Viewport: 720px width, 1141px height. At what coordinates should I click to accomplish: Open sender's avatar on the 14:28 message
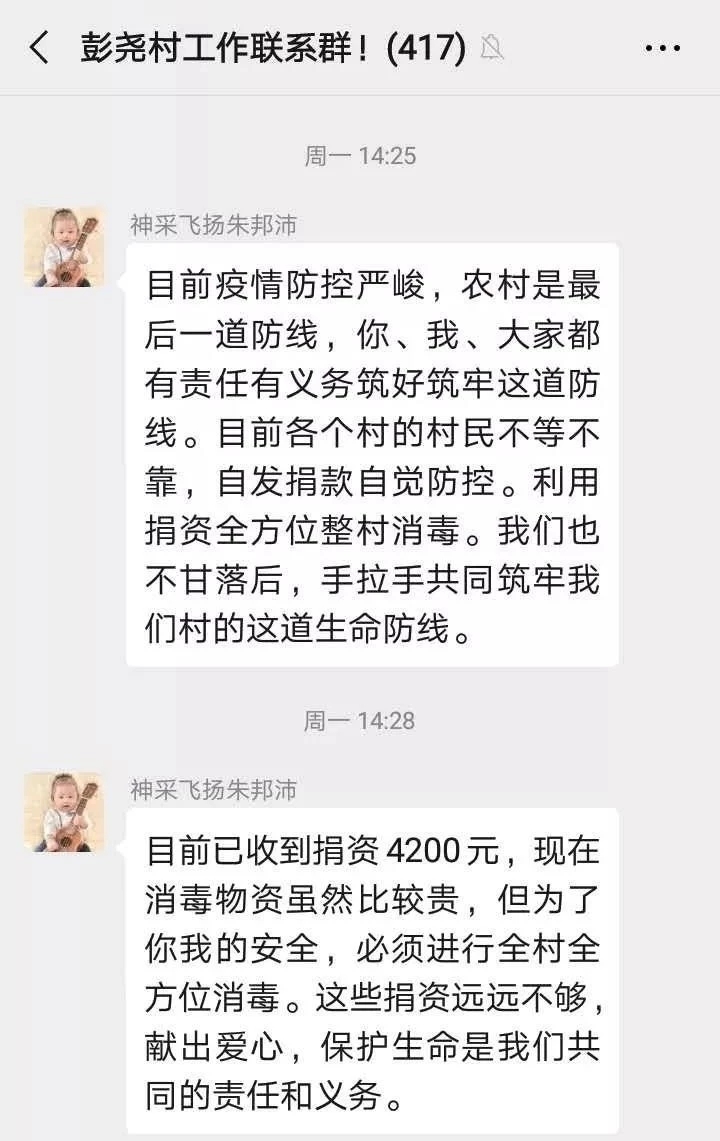tap(64, 812)
